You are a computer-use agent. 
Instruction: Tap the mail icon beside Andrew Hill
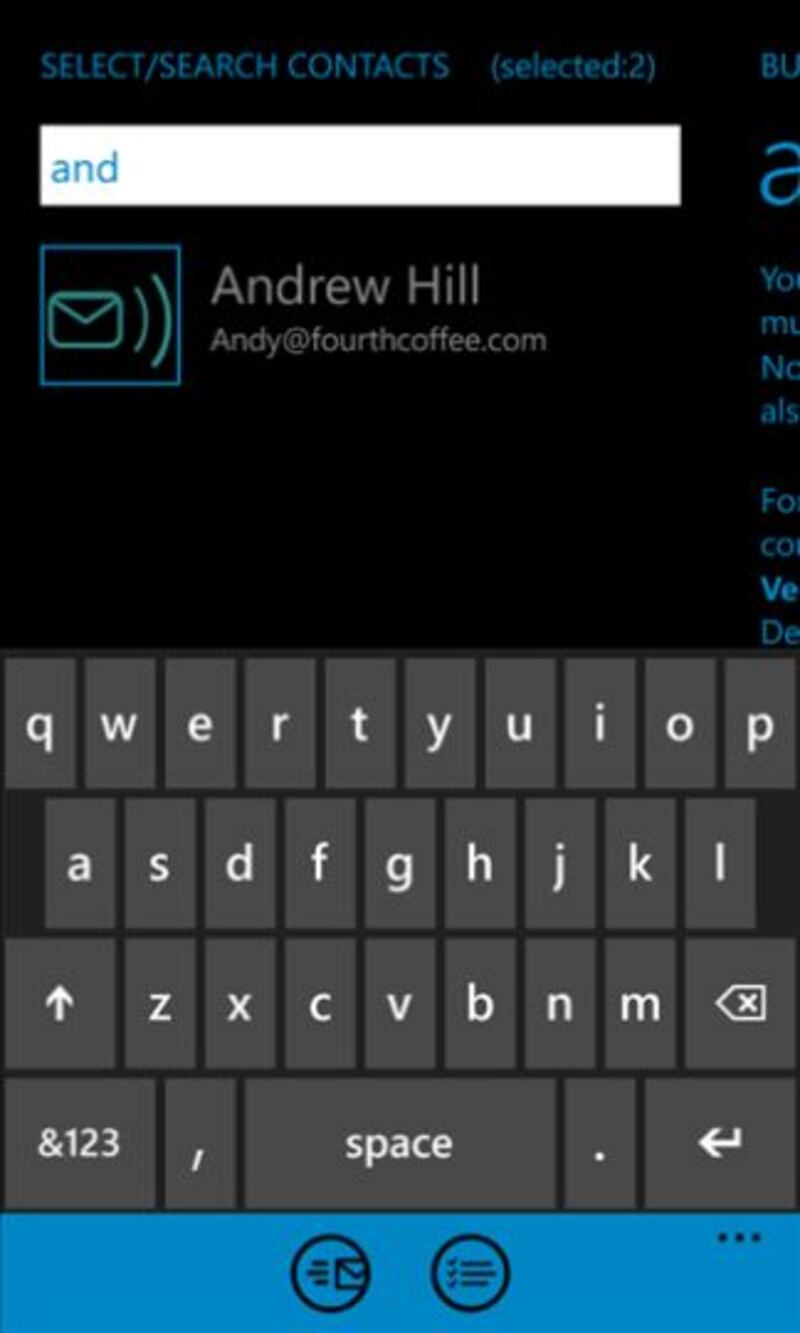[110, 315]
